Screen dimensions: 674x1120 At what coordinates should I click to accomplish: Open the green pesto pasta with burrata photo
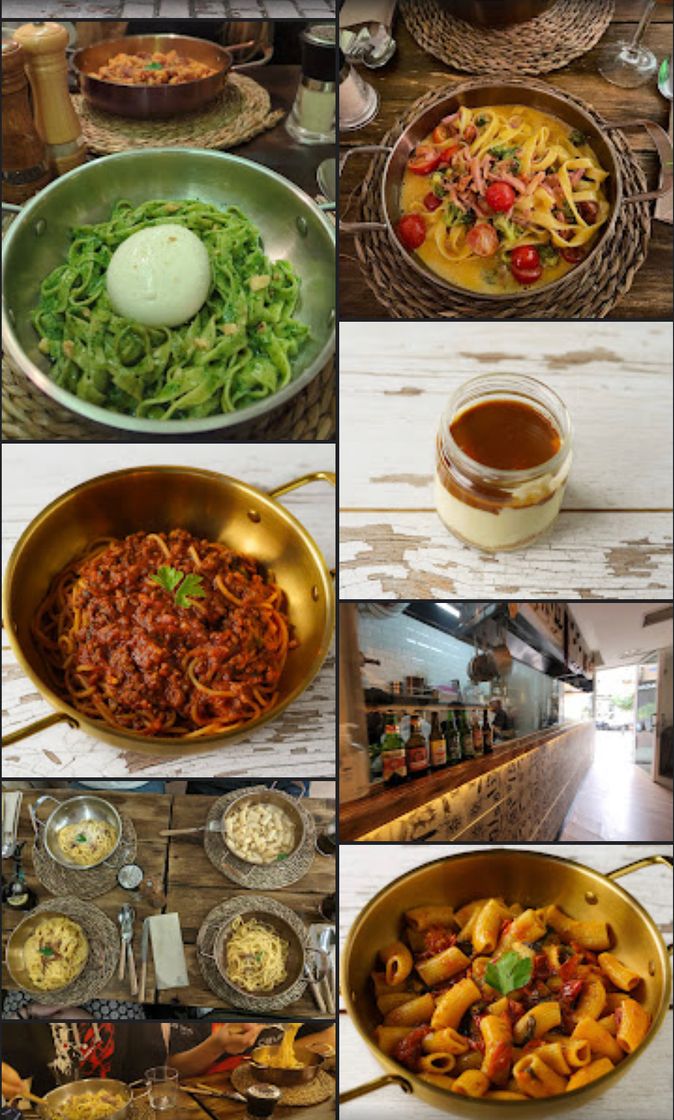(x=168, y=230)
